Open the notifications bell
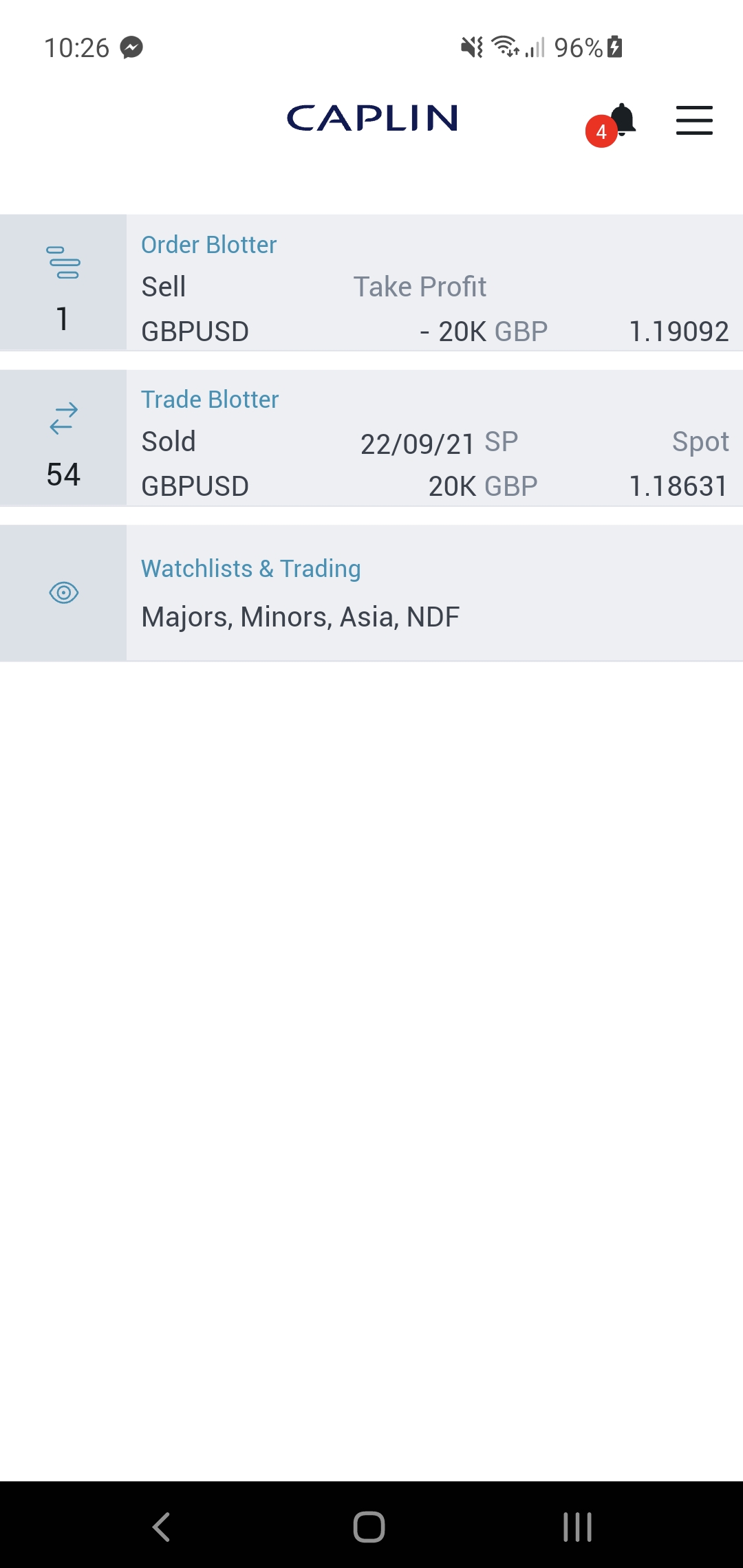Image resolution: width=743 pixels, height=1568 pixels. point(621,120)
